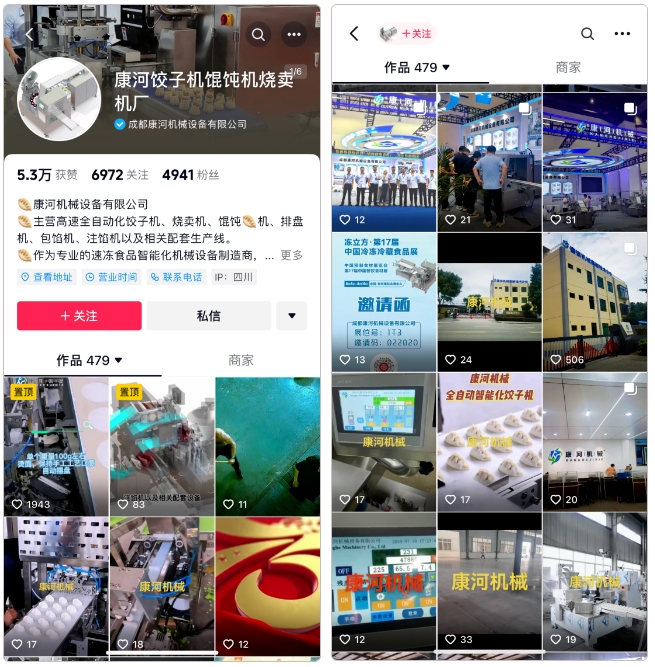The height and width of the screenshot is (667, 655).
Task: Play the 康河机械 office video with 20 likes
Action: point(594,442)
